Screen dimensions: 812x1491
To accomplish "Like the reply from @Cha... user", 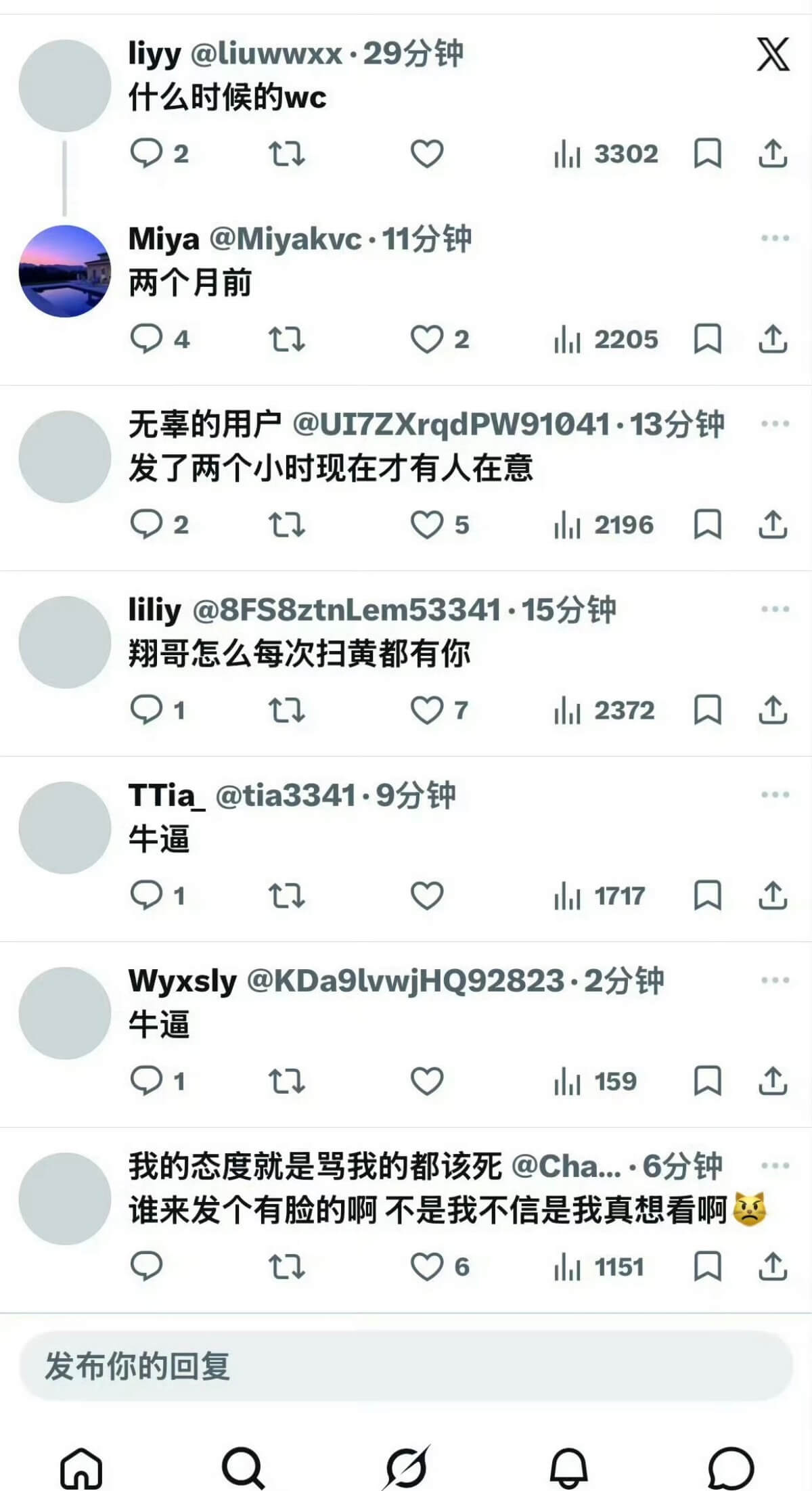I will point(427,1266).
